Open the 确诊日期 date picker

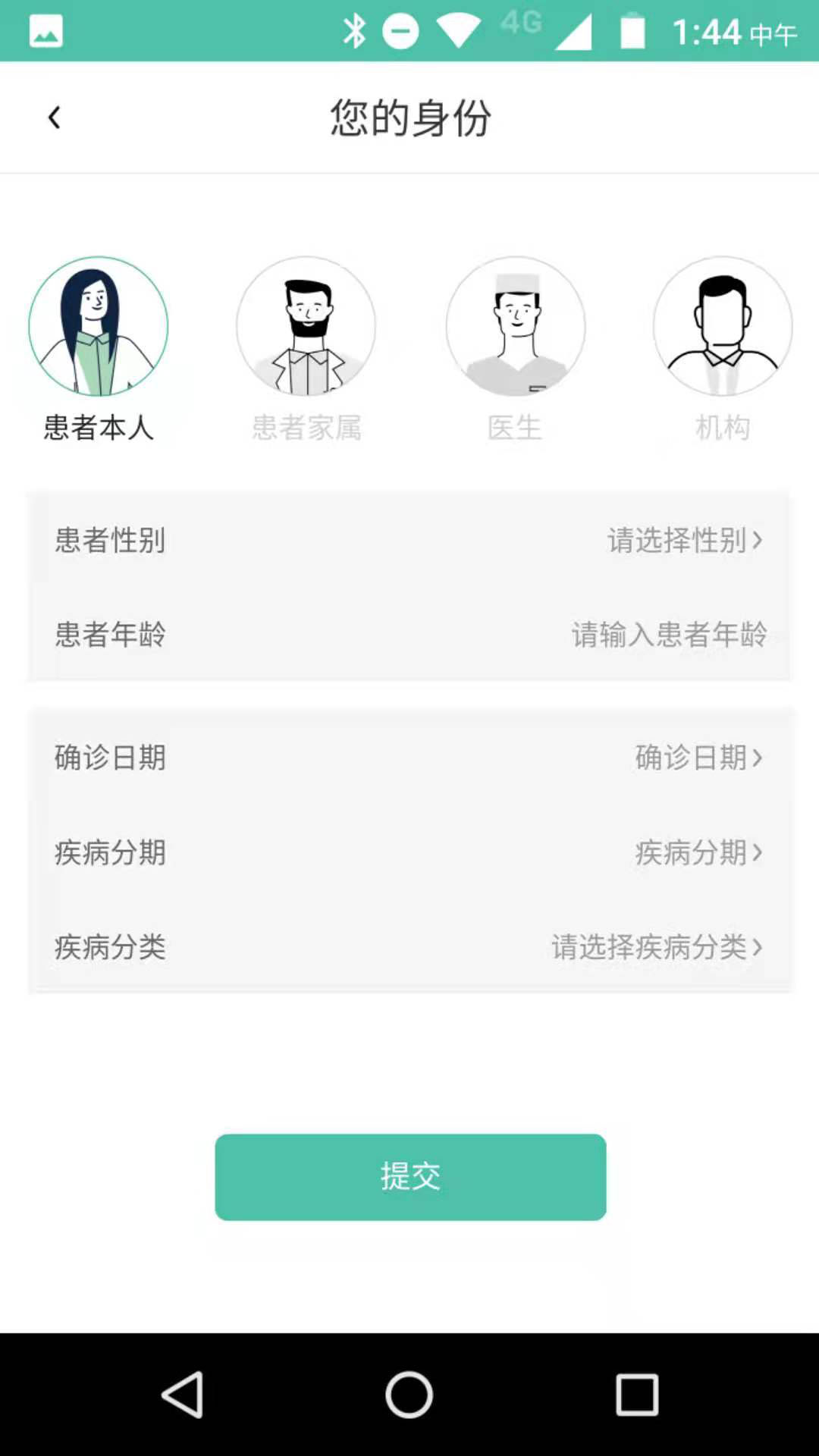coord(698,758)
